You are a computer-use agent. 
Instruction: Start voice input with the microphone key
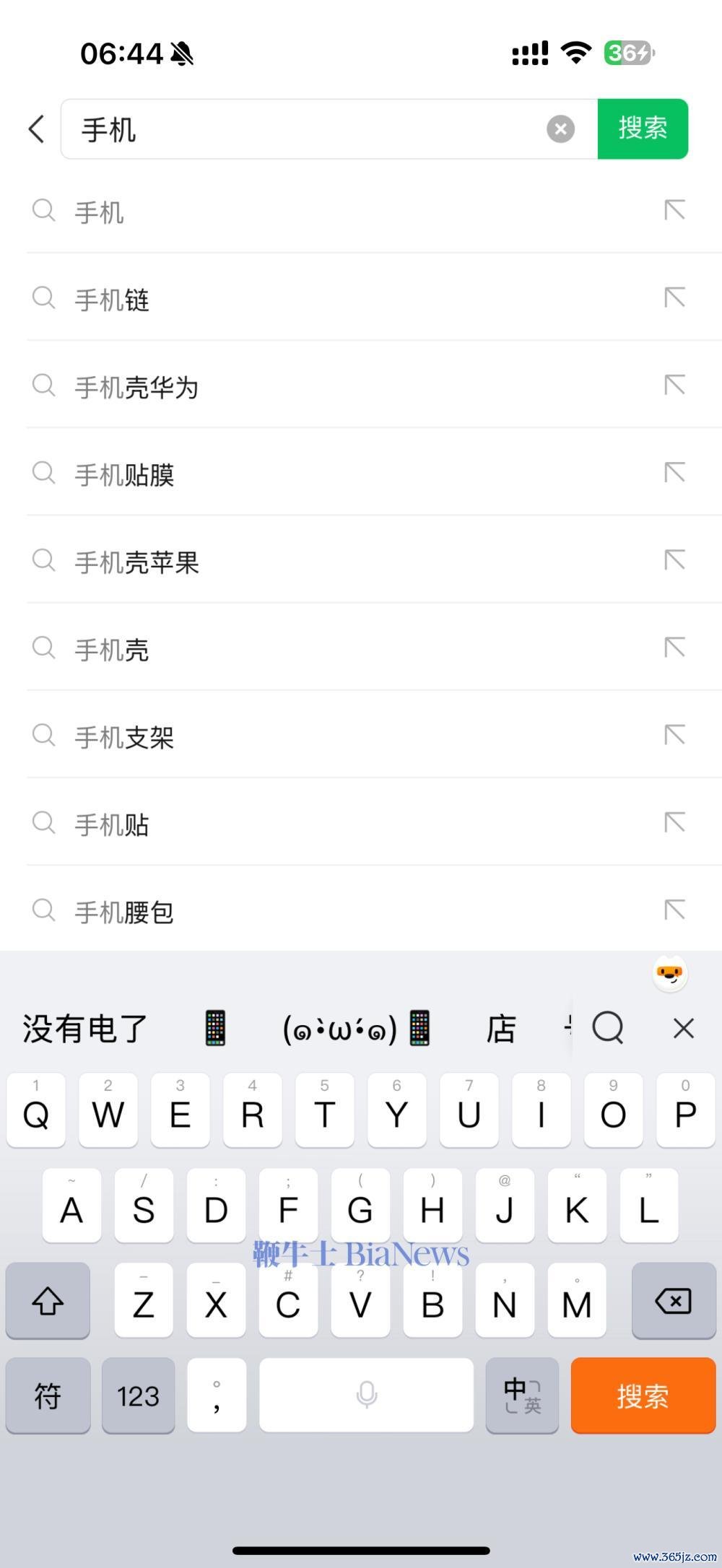[x=367, y=1395]
